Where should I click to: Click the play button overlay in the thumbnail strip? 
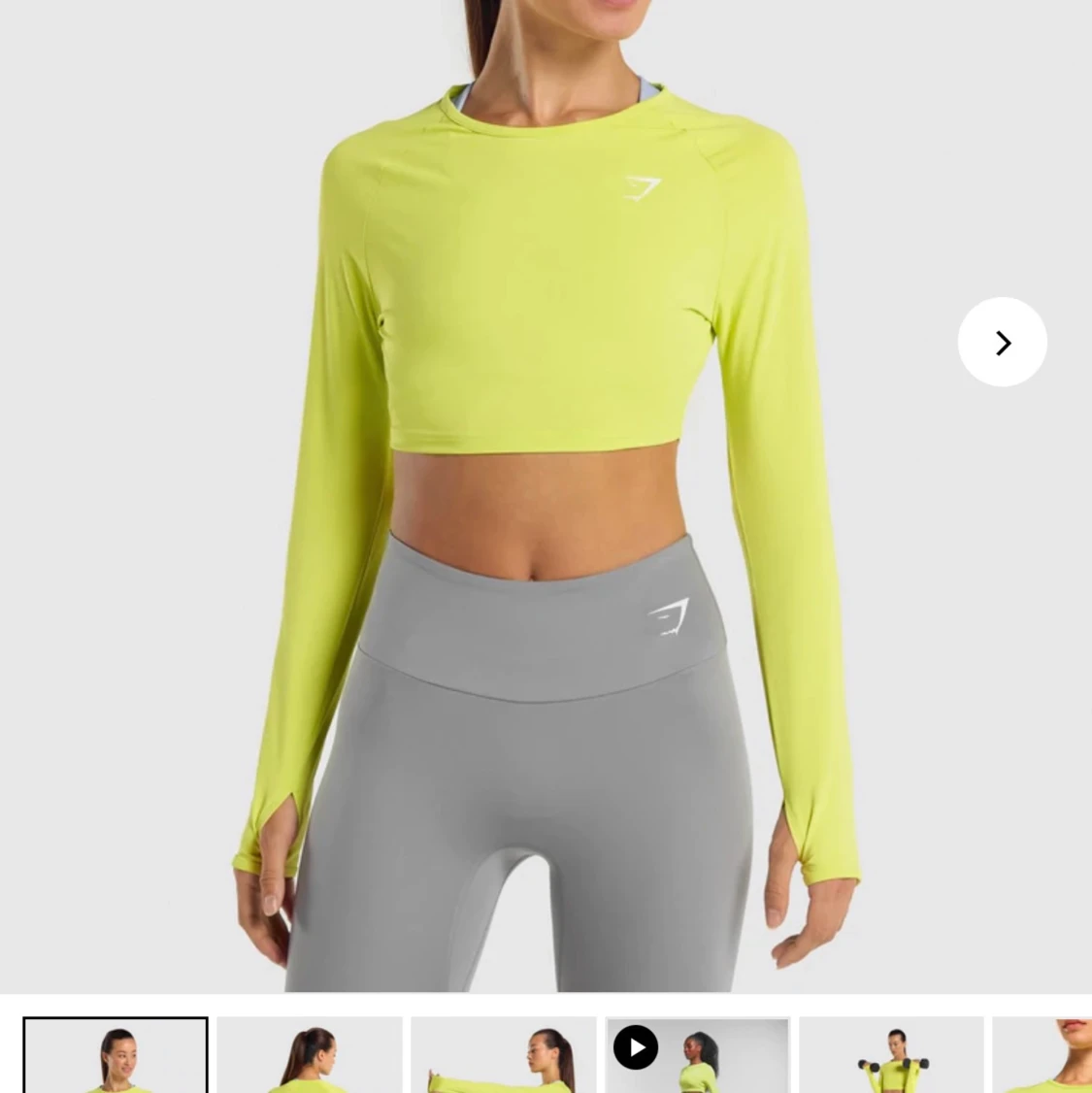pos(636,1047)
